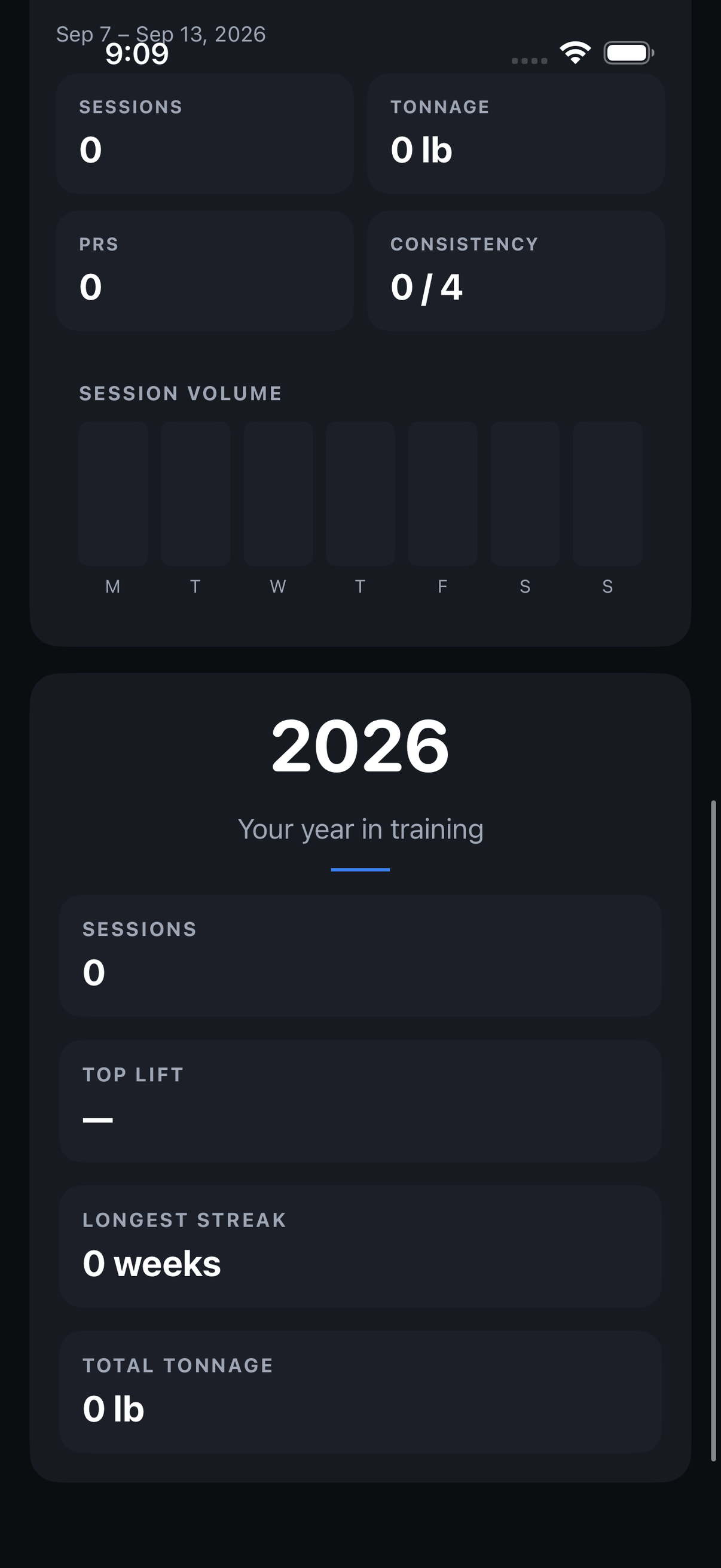Open the weekly Tonnage card

click(x=516, y=133)
